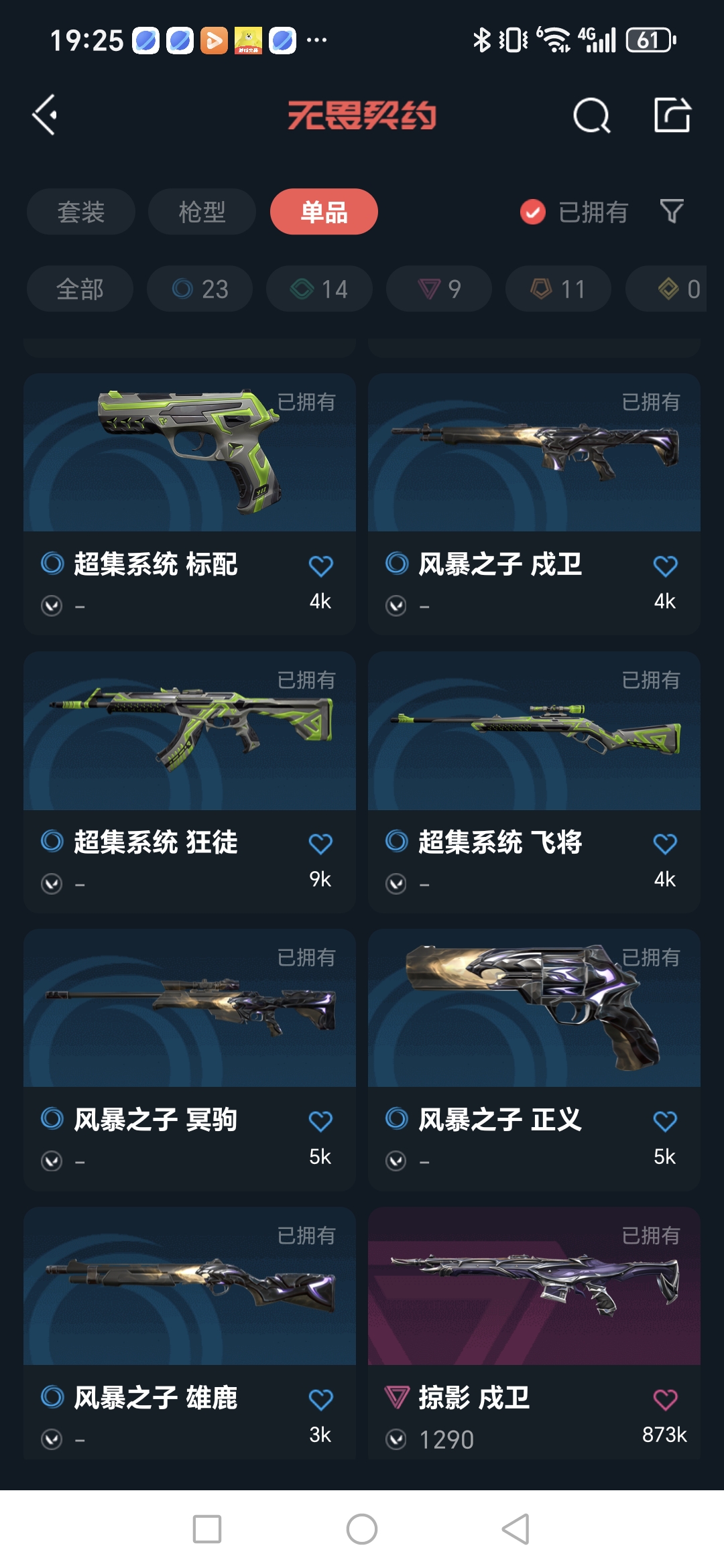This screenshot has width=724, height=1568.
Task: Switch to the 枪型 tab
Action: coord(202,212)
